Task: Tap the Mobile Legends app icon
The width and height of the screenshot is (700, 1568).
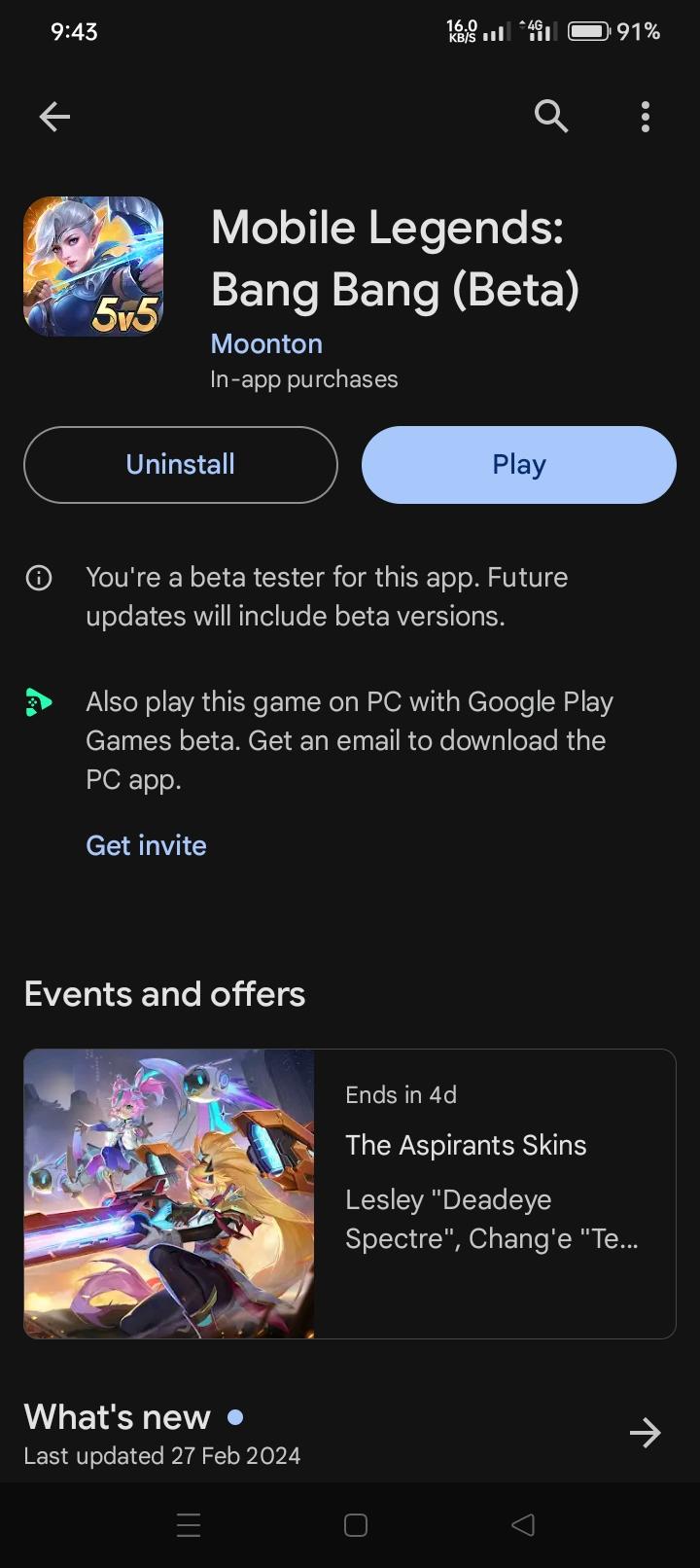Action: pos(93,267)
